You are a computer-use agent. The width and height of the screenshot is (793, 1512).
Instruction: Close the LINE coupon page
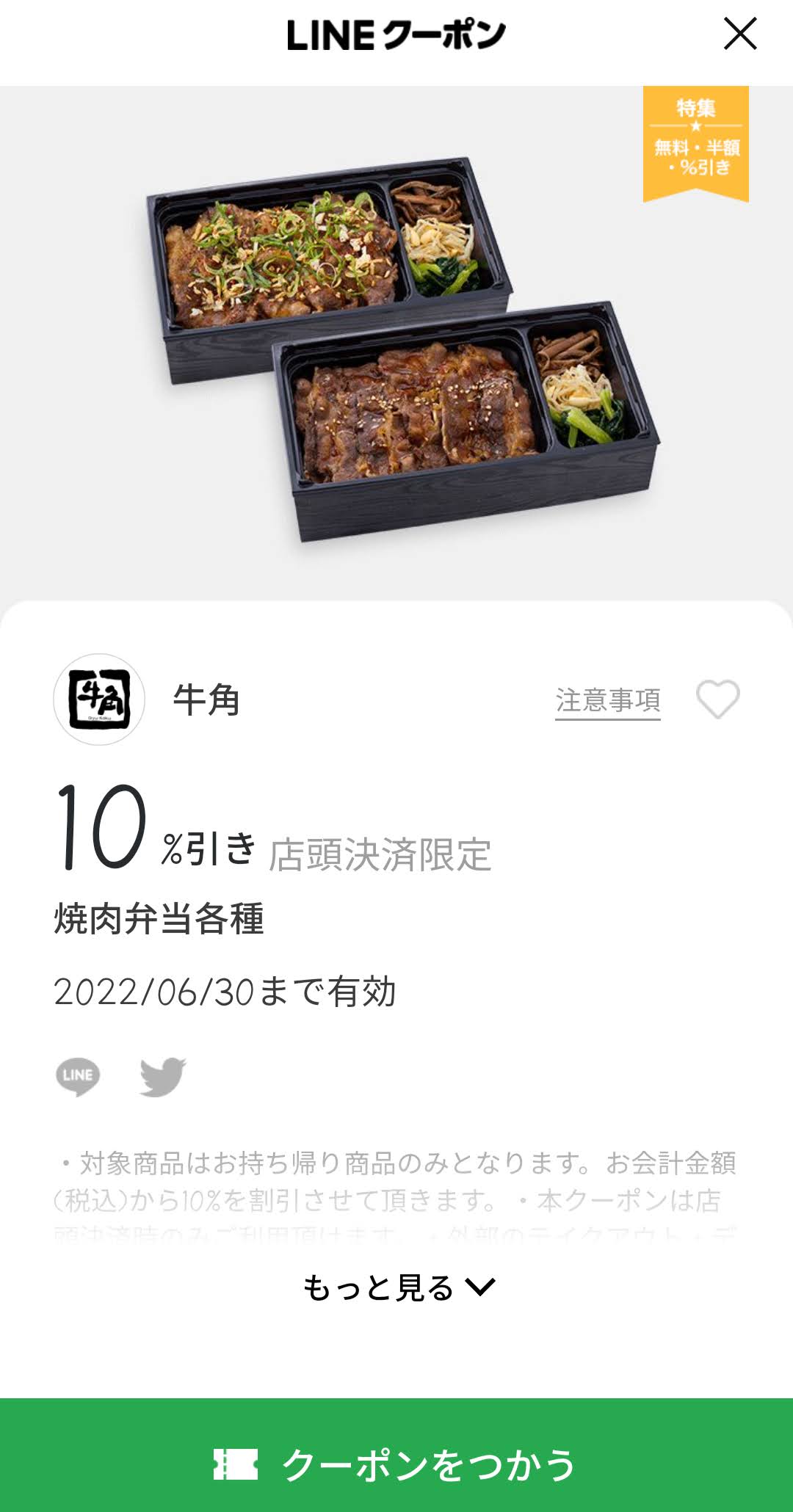point(740,34)
